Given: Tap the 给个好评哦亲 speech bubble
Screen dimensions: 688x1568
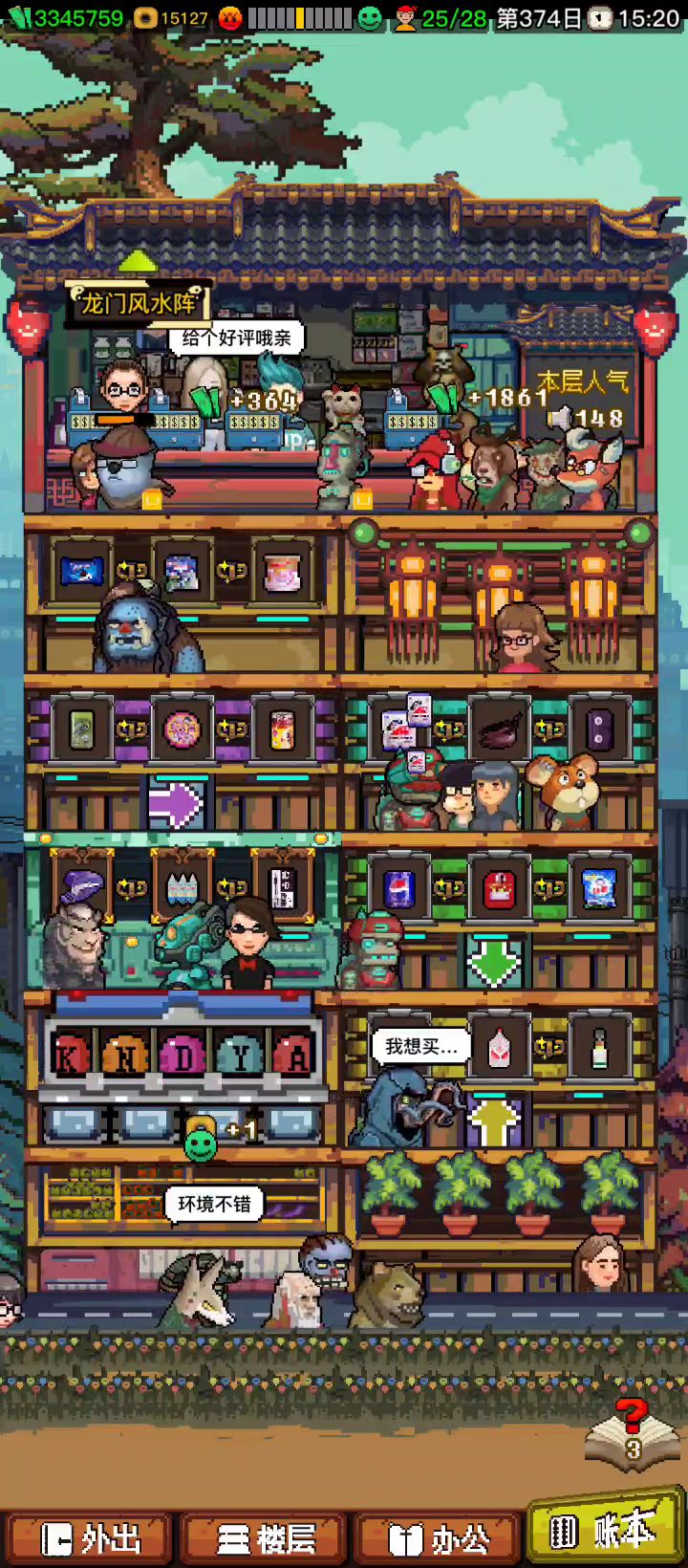Looking at the screenshot, I should [236, 338].
